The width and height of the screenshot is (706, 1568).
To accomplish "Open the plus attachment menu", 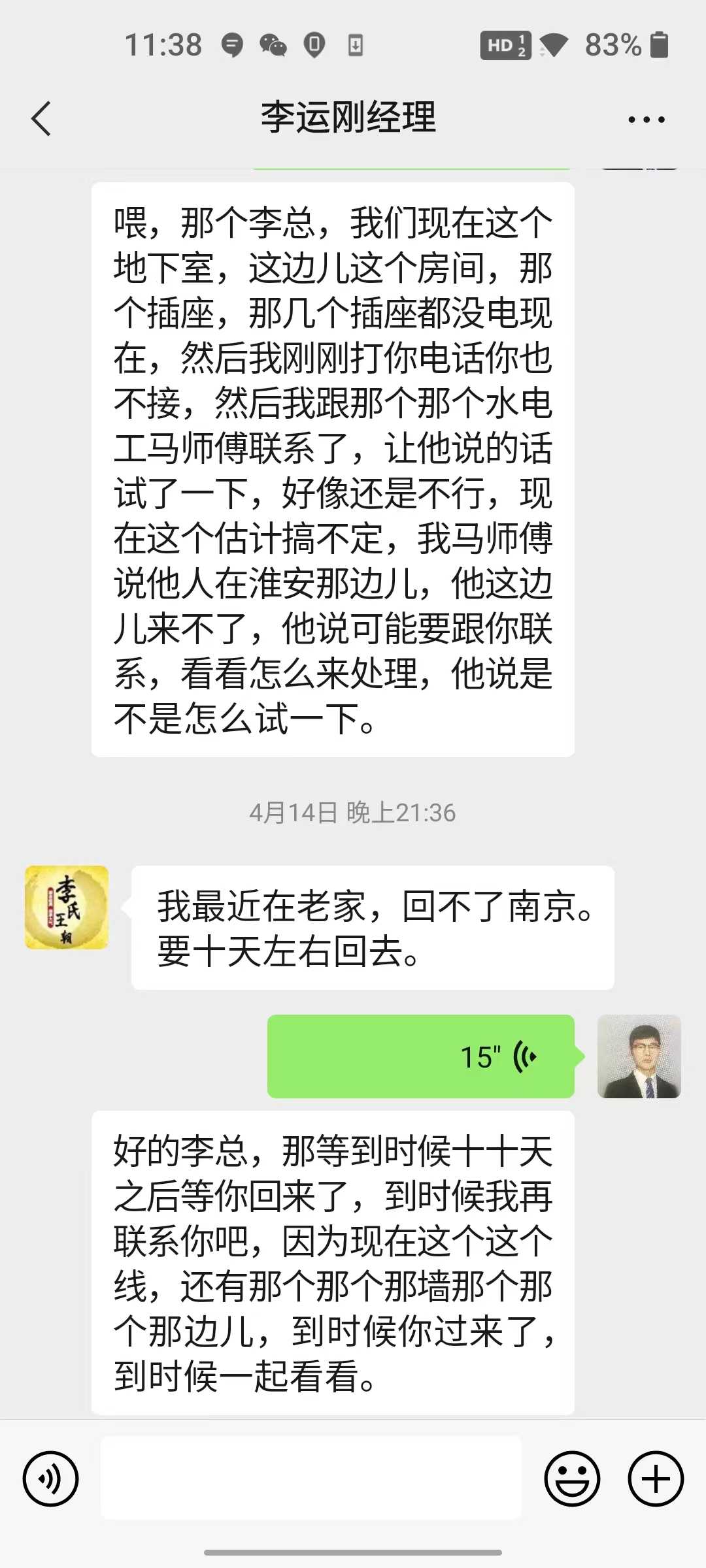I will pyautogui.click(x=656, y=1478).
